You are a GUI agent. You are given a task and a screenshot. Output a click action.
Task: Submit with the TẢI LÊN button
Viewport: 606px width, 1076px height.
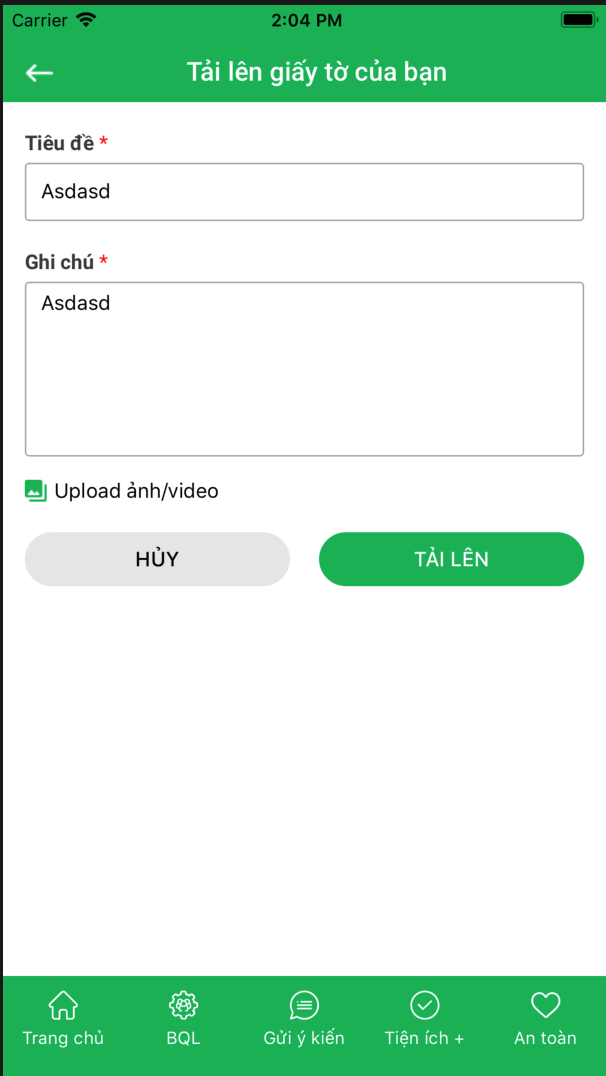click(x=451, y=559)
